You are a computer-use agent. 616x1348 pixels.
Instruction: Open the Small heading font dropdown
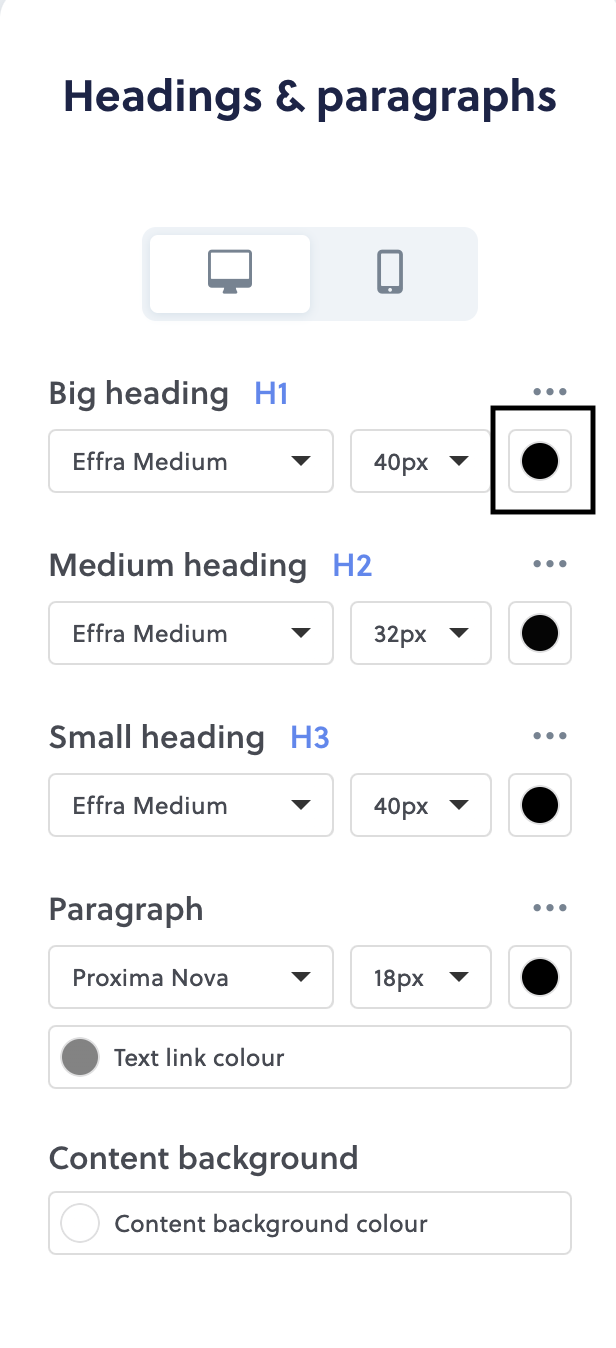(x=191, y=805)
